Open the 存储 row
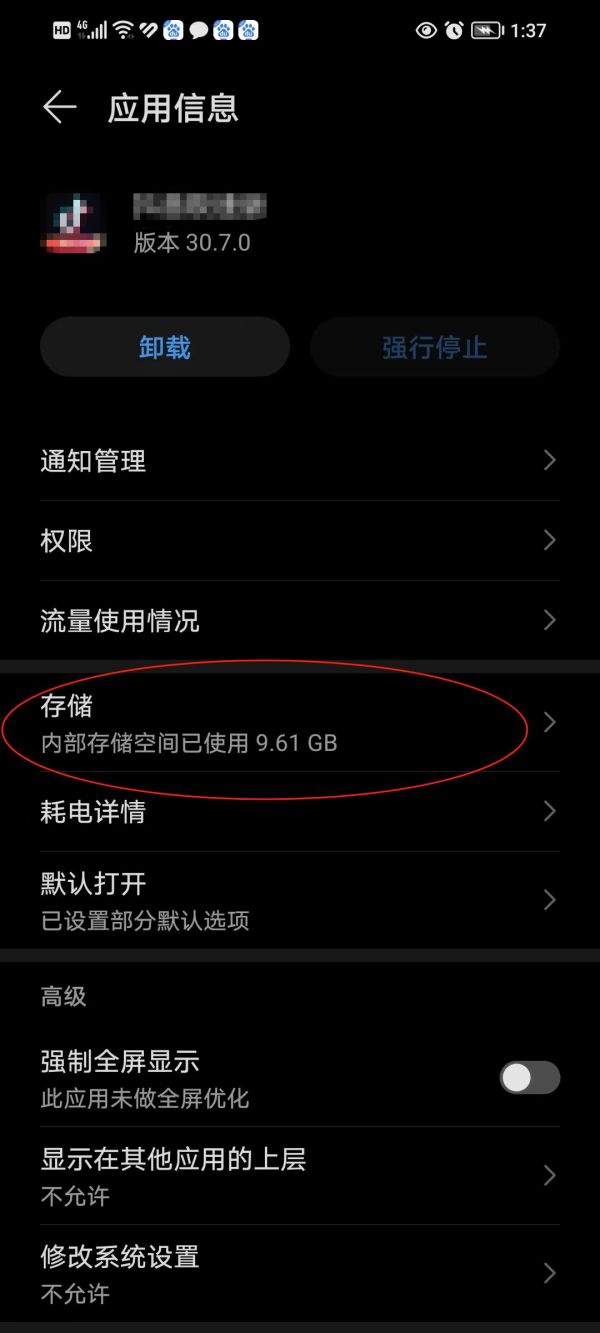600x1333 pixels. (x=298, y=723)
